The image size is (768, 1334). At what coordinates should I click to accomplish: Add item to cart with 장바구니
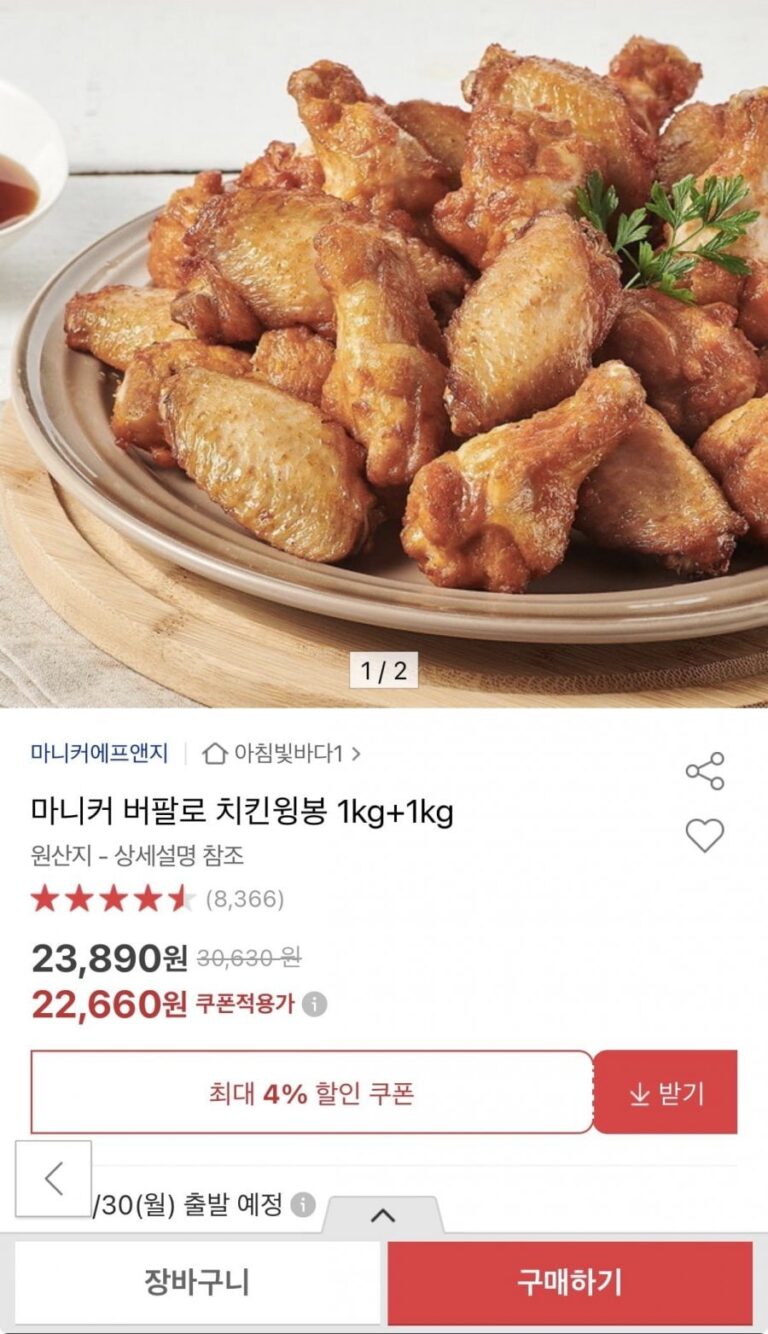point(197,1282)
